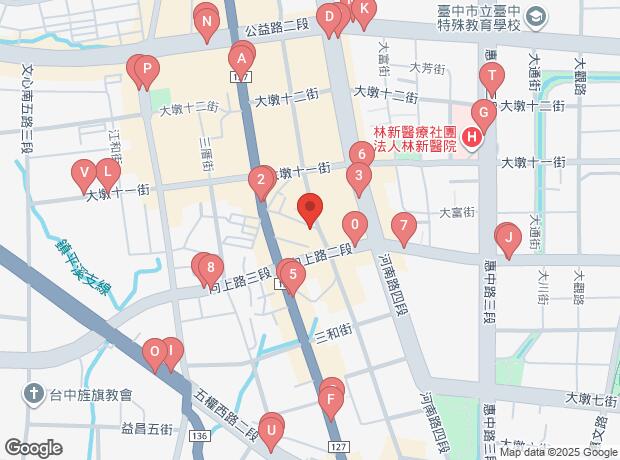The image size is (620, 460).
Task: Select map pin J
Action: click(x=509, y=237)
